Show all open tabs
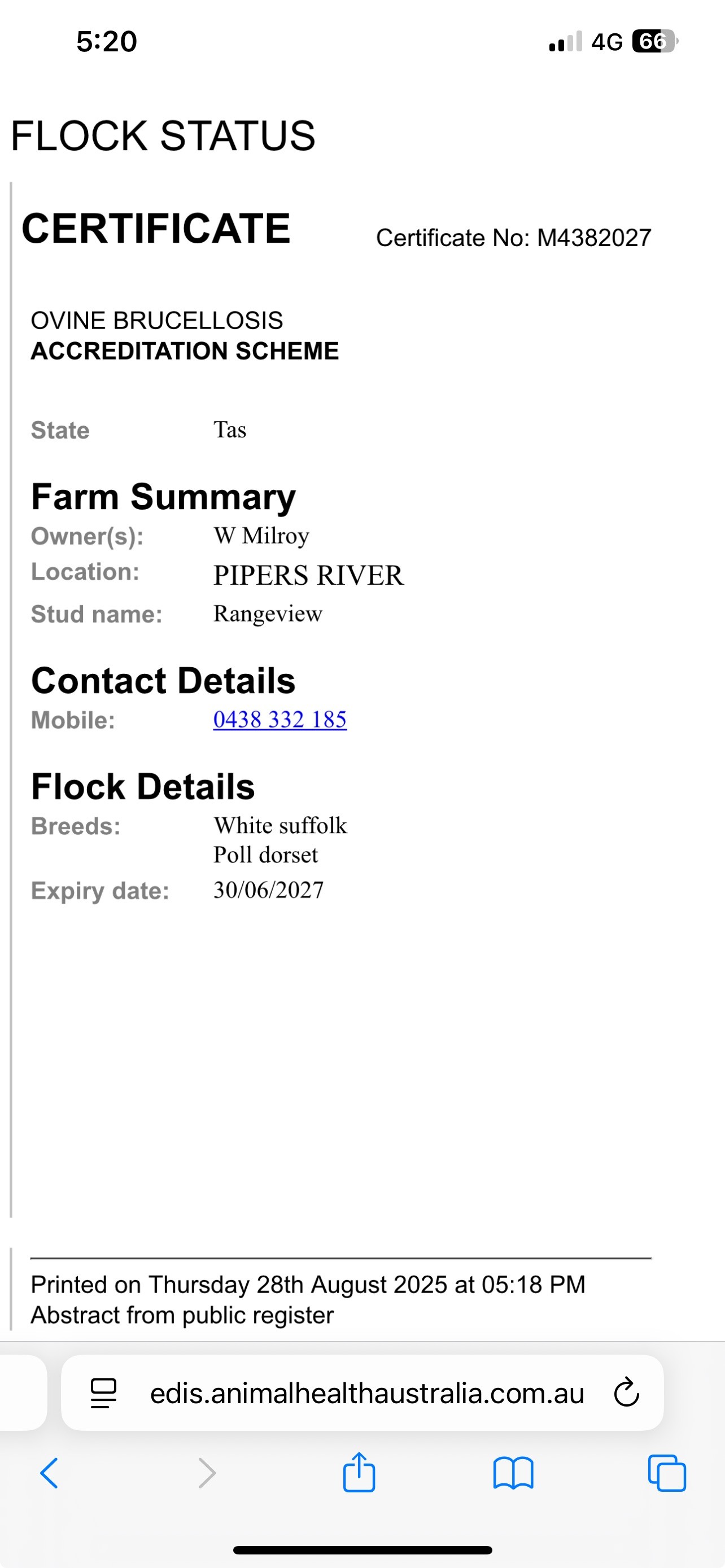Screen dimensions: 725x1568 coord(667,1473)
